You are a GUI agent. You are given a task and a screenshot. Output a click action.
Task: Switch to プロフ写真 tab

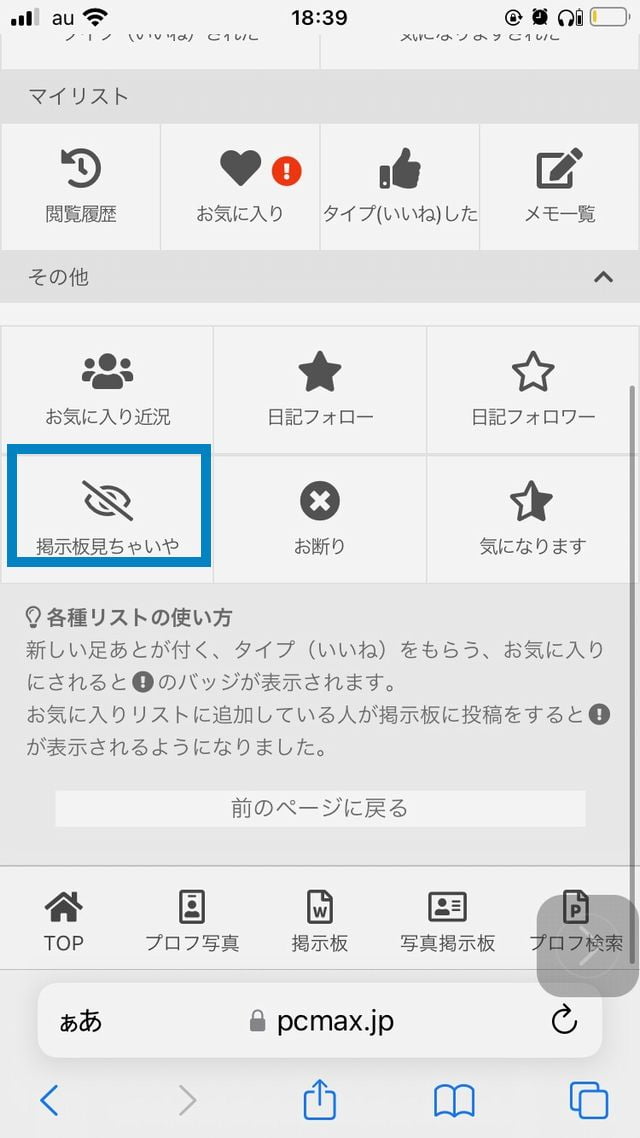point(192,921)
